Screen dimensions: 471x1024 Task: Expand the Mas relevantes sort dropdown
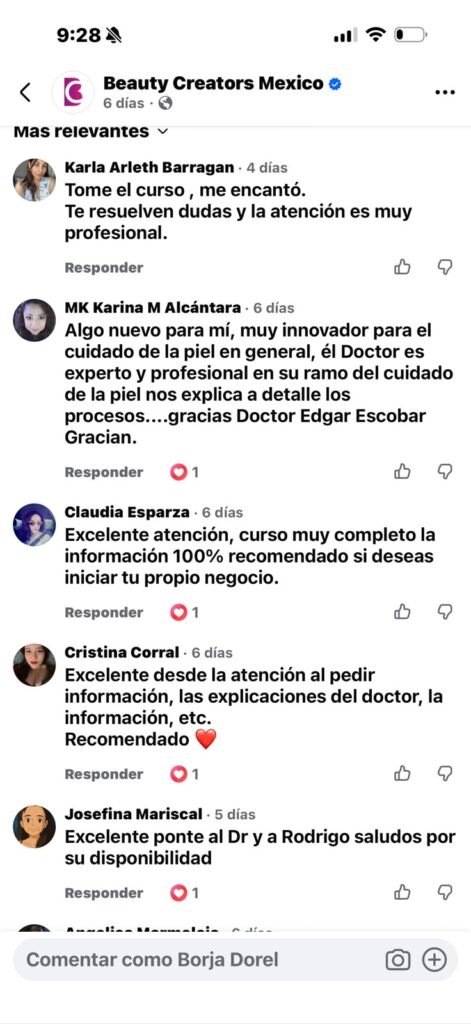pyautogui.click(x=91, y=132)
